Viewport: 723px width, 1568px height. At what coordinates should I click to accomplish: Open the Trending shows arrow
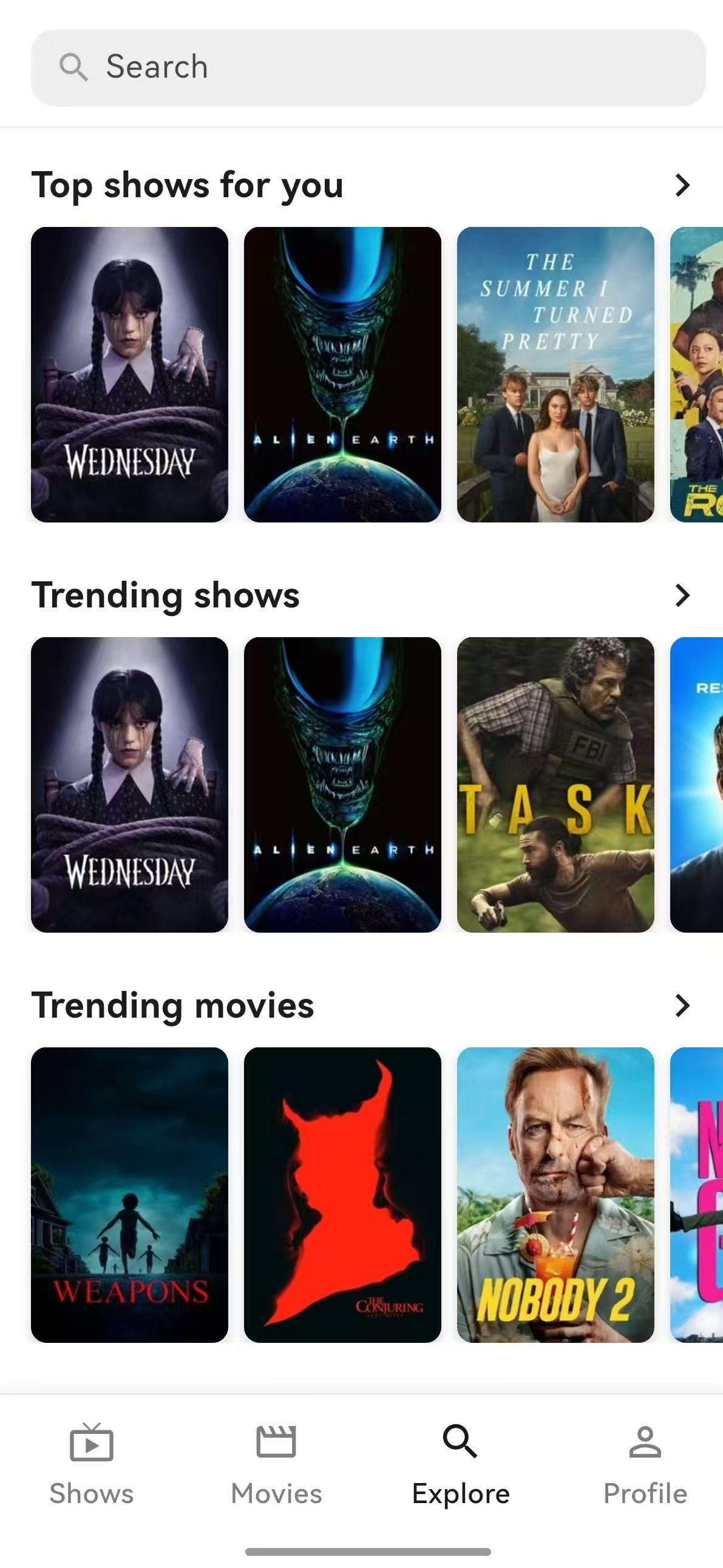[682, 595]
